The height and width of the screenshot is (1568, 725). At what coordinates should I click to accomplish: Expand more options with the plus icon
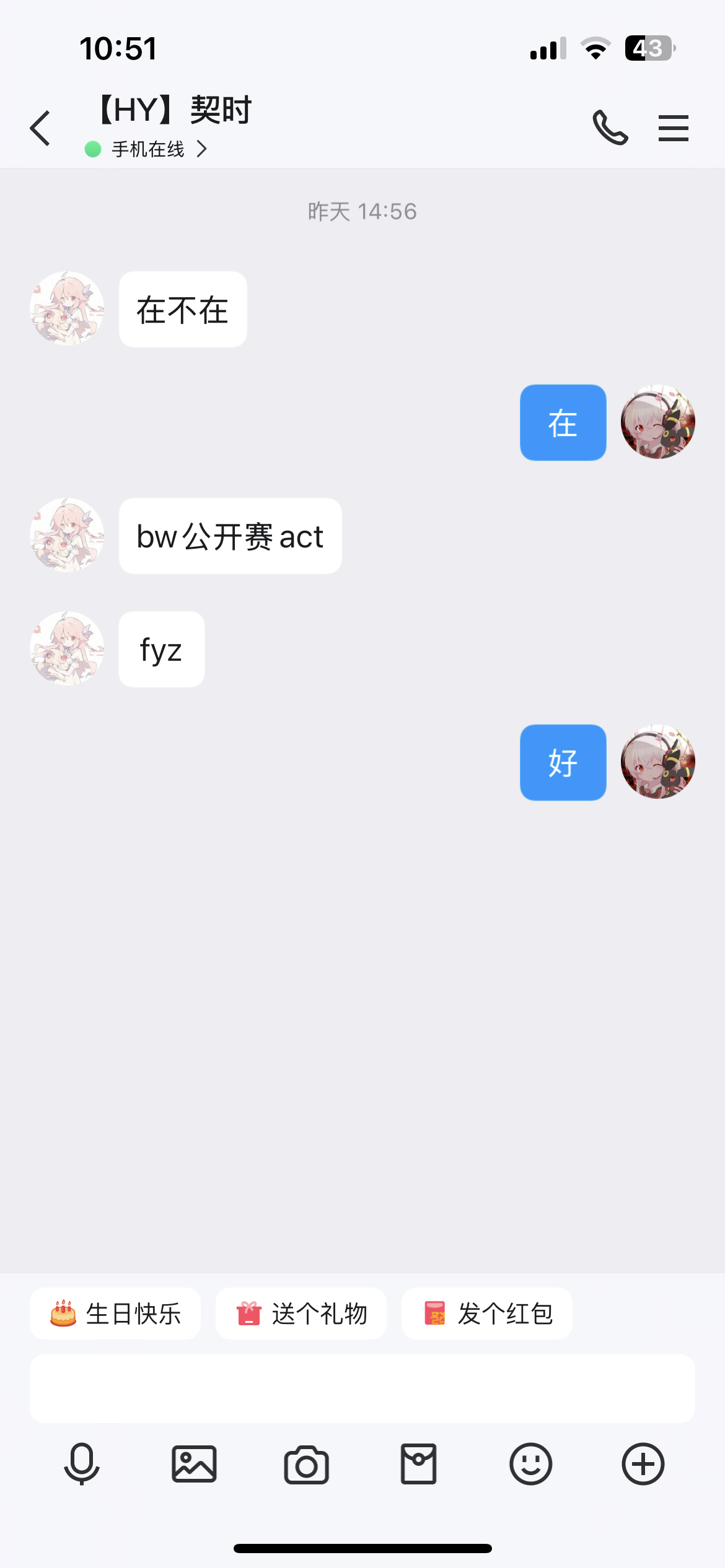[x=643, y=1464]
